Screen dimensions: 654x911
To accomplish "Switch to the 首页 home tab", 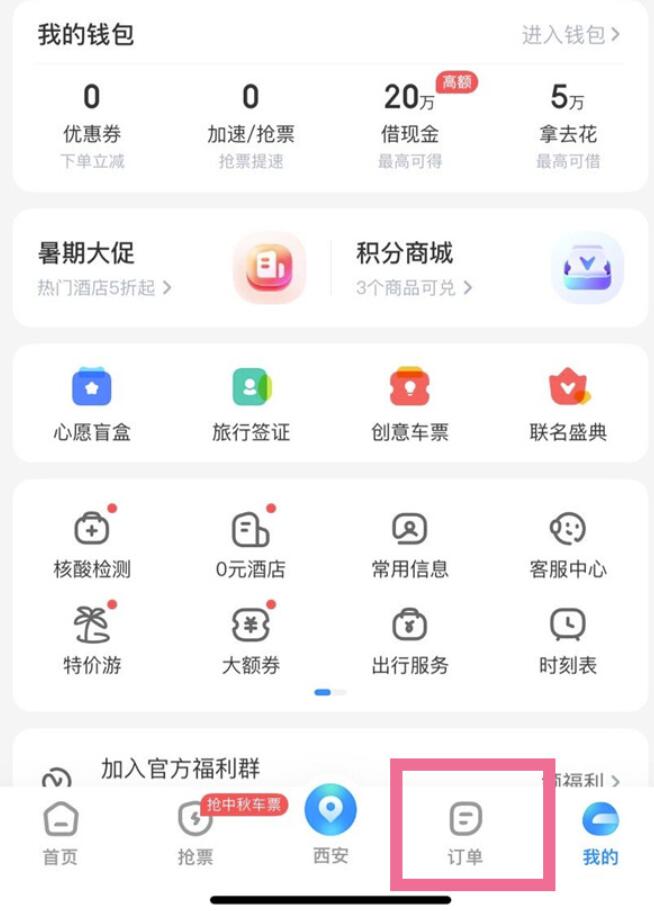I will point(60,832).
